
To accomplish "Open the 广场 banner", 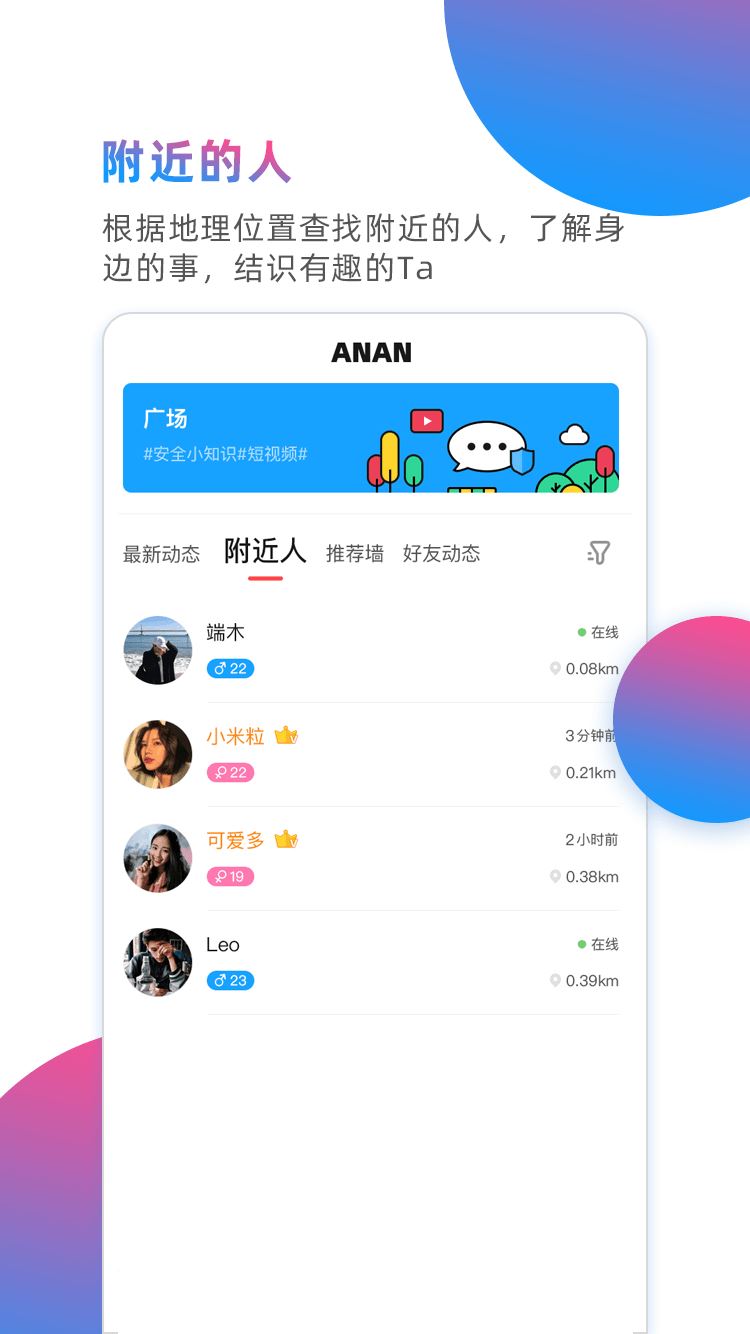I will [371, 436].
